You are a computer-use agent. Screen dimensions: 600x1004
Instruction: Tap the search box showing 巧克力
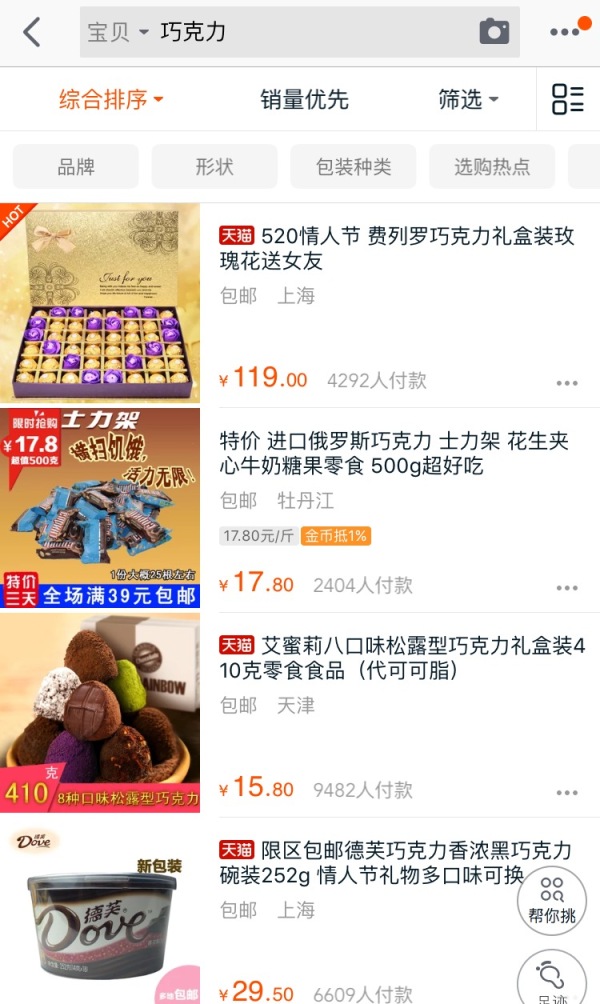pyautogui.click(x=299, y=32)
